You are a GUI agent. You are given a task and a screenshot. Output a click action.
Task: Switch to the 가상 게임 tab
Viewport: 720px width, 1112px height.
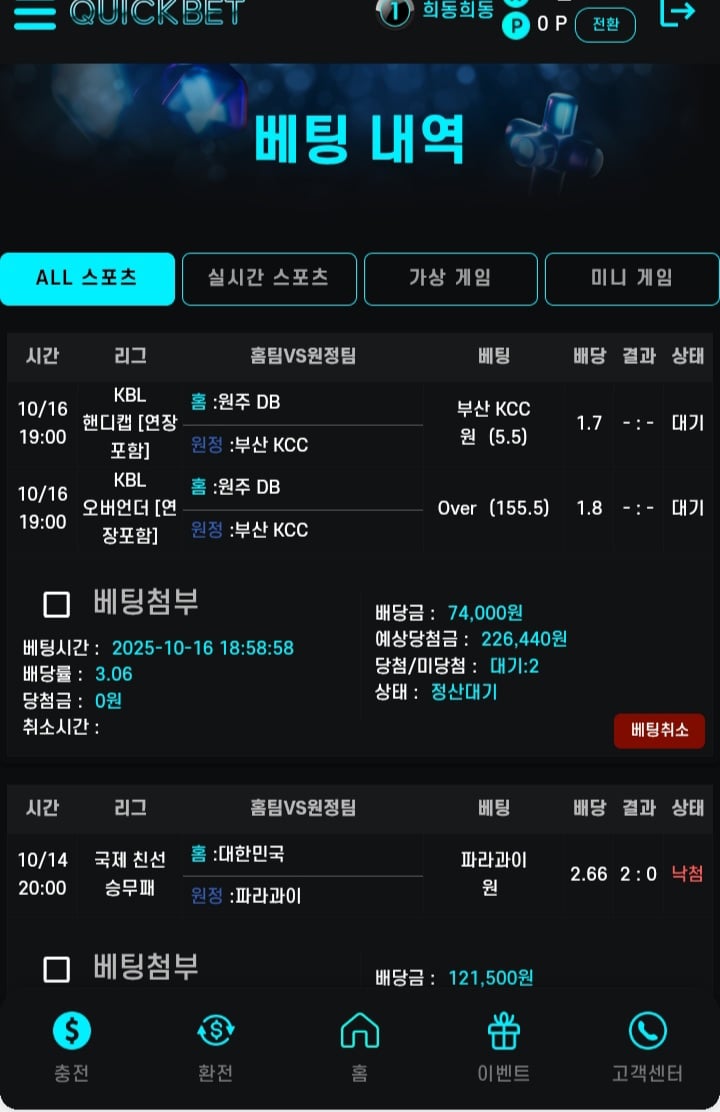tap(450, 278)
